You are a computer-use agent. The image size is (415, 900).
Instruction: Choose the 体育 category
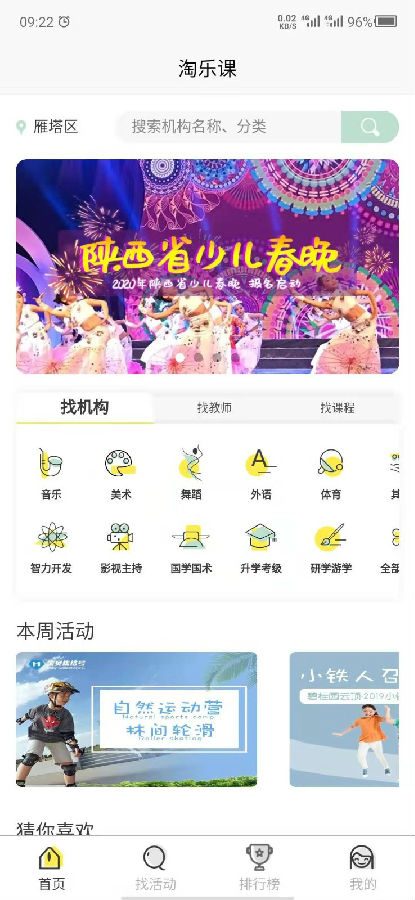331,474
